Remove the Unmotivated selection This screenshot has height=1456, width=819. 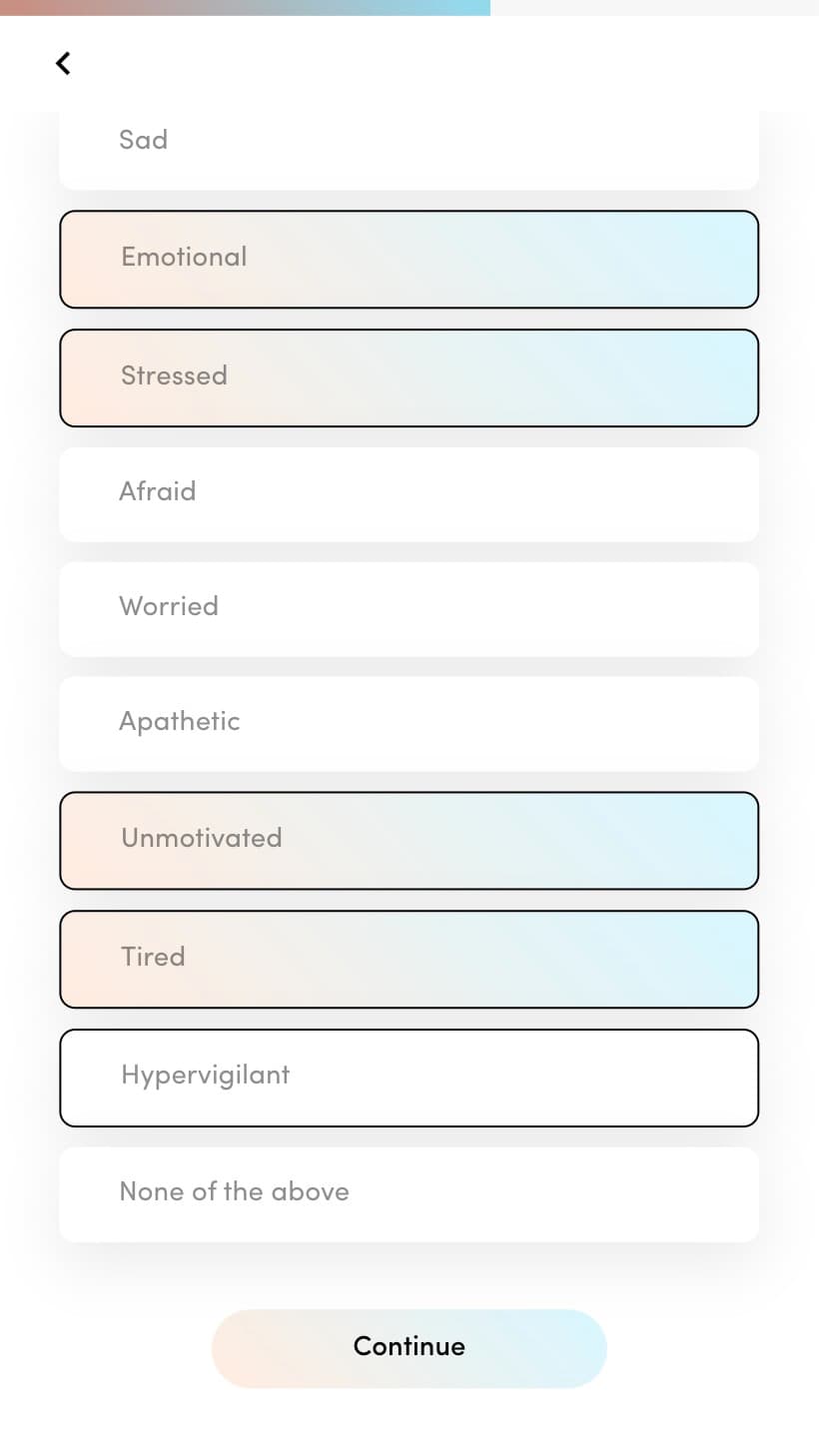(x=409, y=840)
